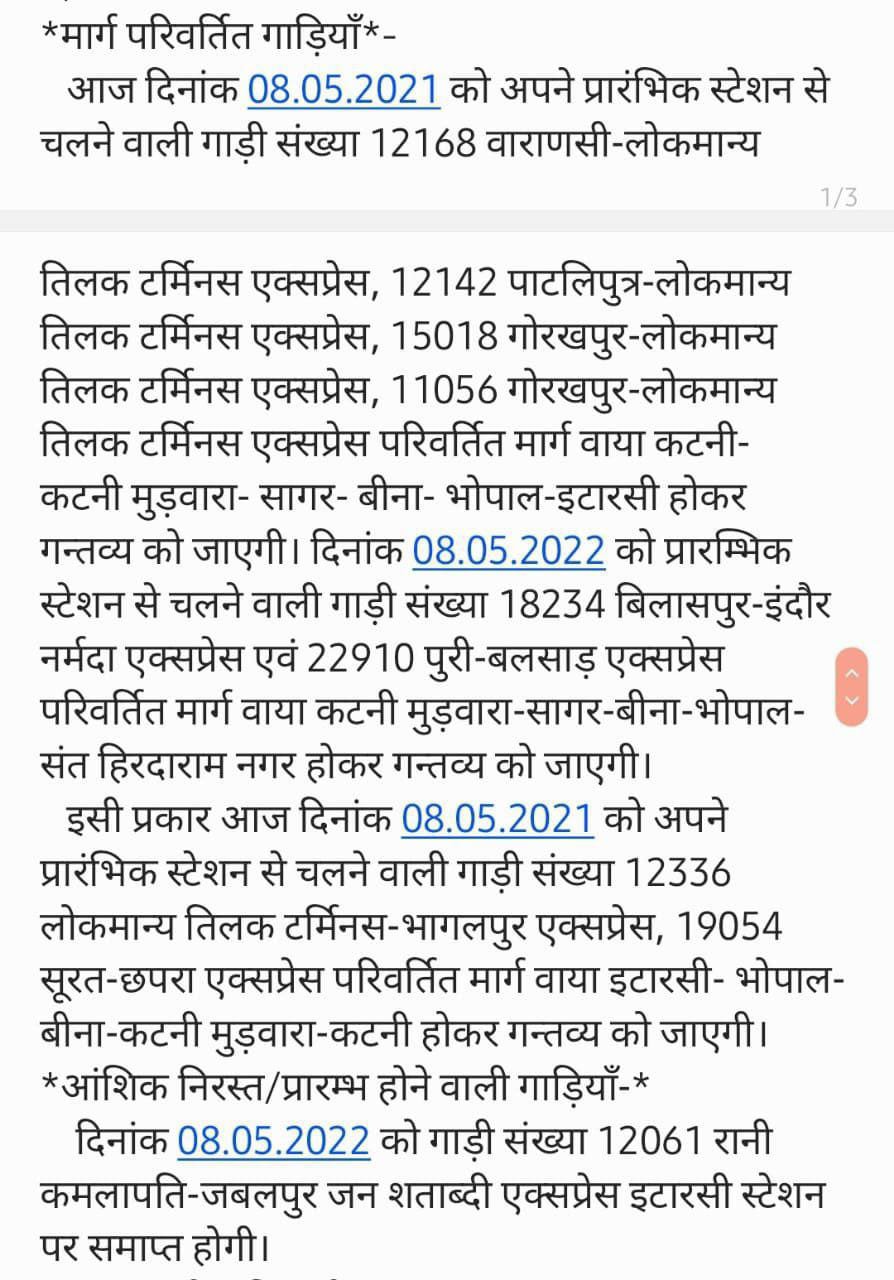This screenshot has width=894, height=1280.
Task: Open the 08.05.2021 date link beside वाराणसी train 12168
Action: point(343,90)
